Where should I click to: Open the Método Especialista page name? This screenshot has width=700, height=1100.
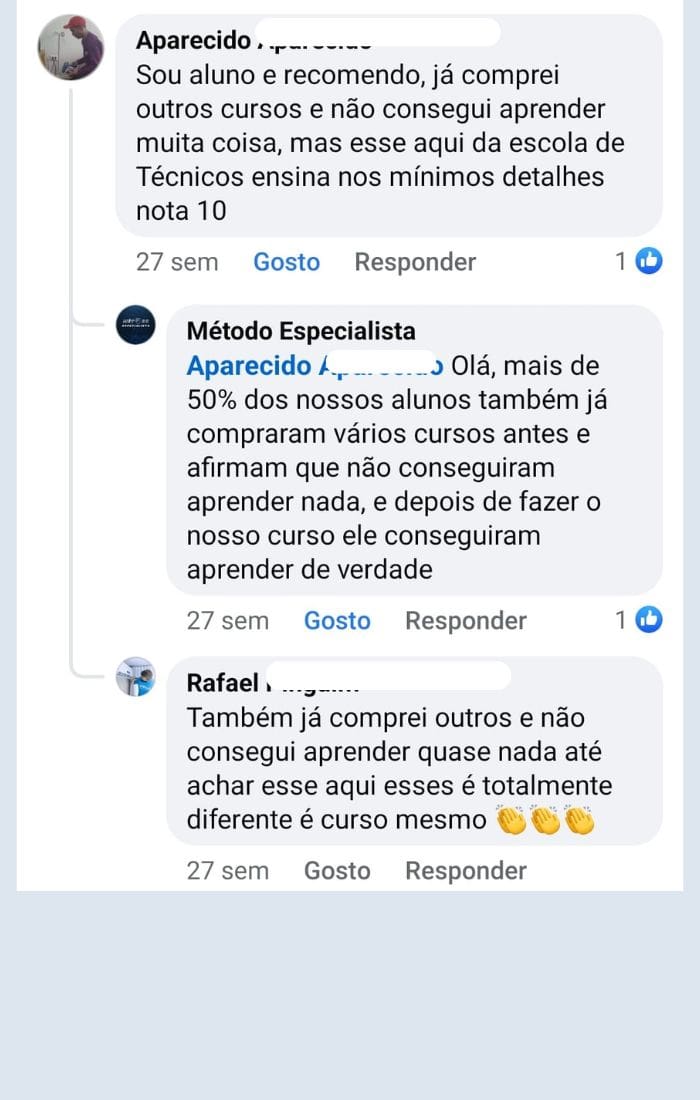coord(301,331)
